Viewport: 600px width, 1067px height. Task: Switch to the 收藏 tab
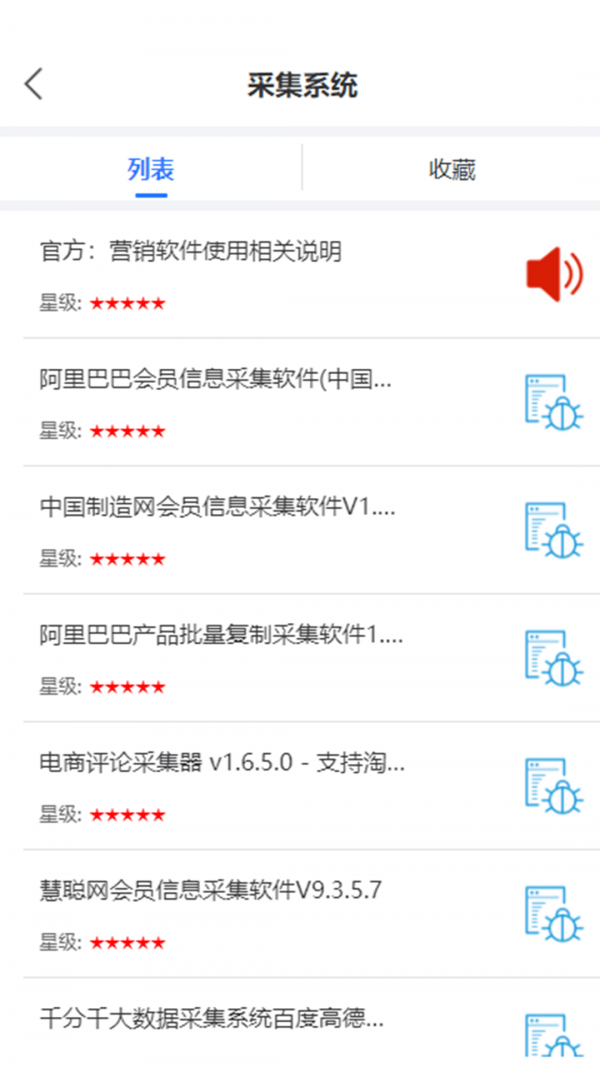pos(452,169)
